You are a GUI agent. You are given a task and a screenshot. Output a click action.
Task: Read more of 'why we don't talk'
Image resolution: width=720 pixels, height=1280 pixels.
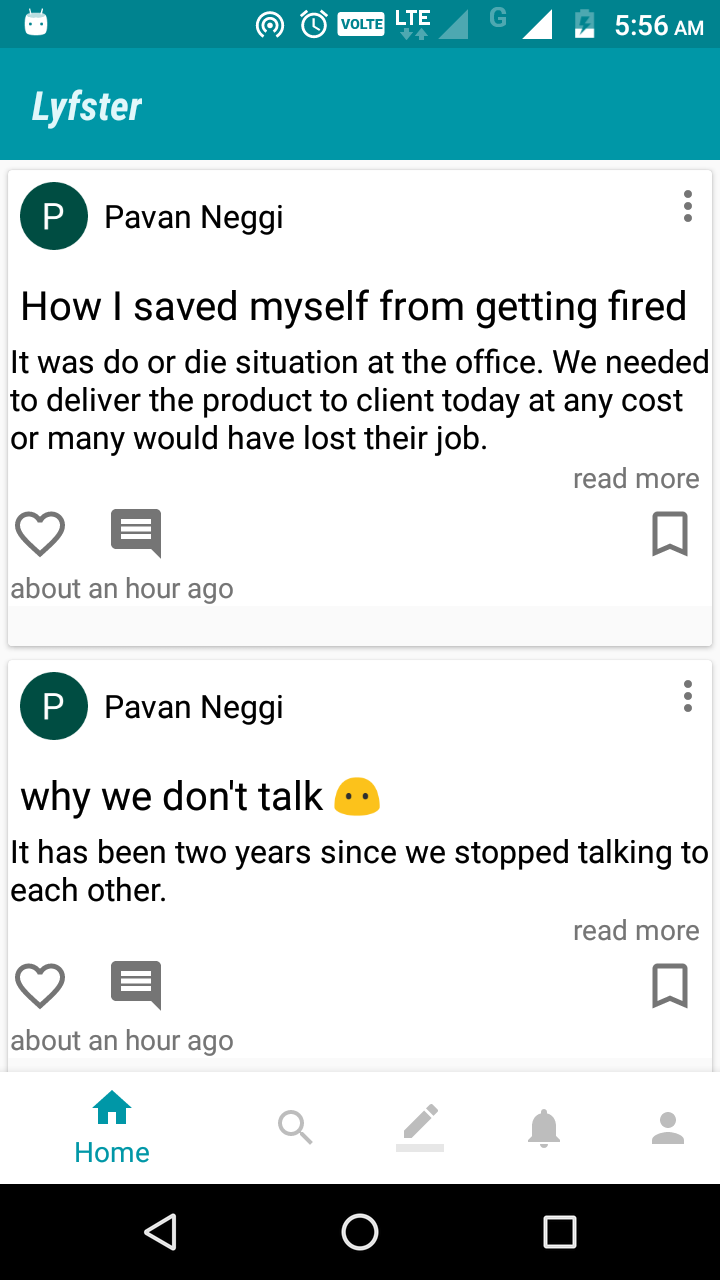point(636,931)
